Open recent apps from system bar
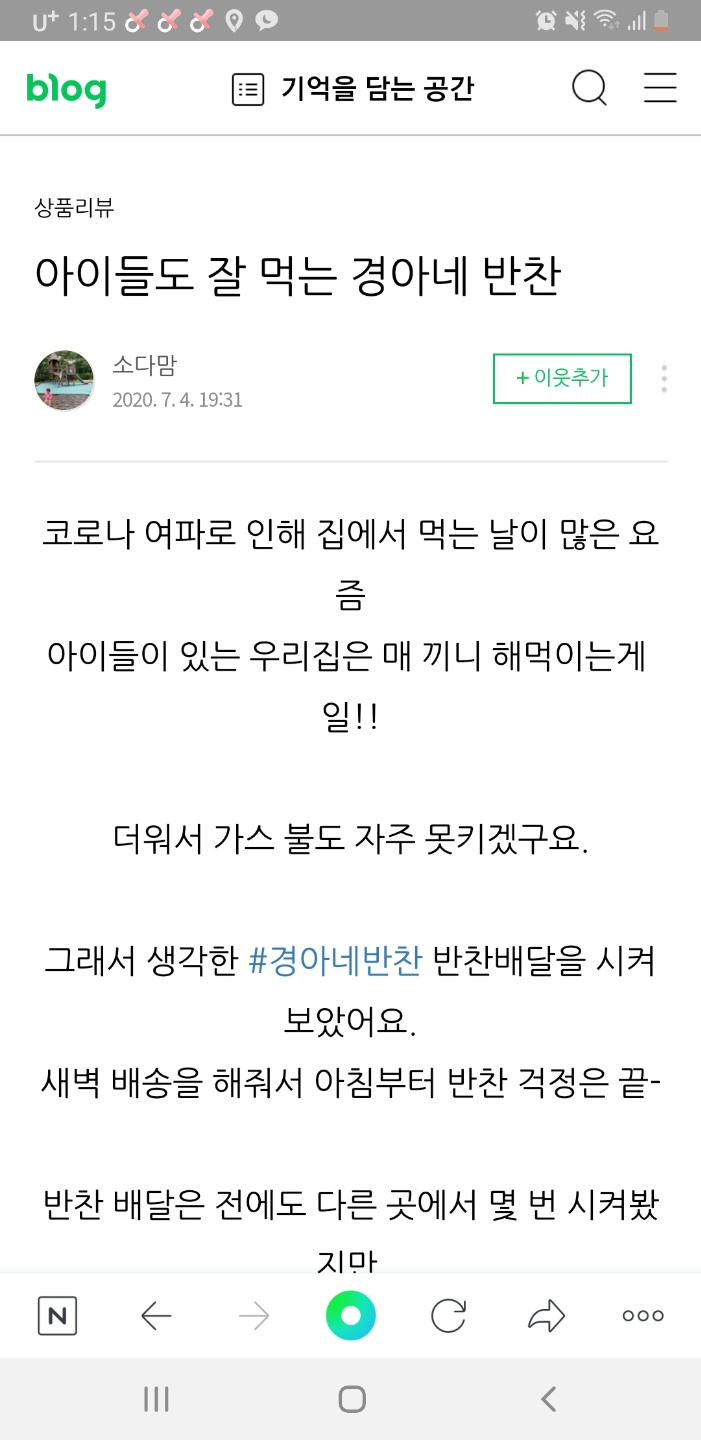 pos(156,1399)
